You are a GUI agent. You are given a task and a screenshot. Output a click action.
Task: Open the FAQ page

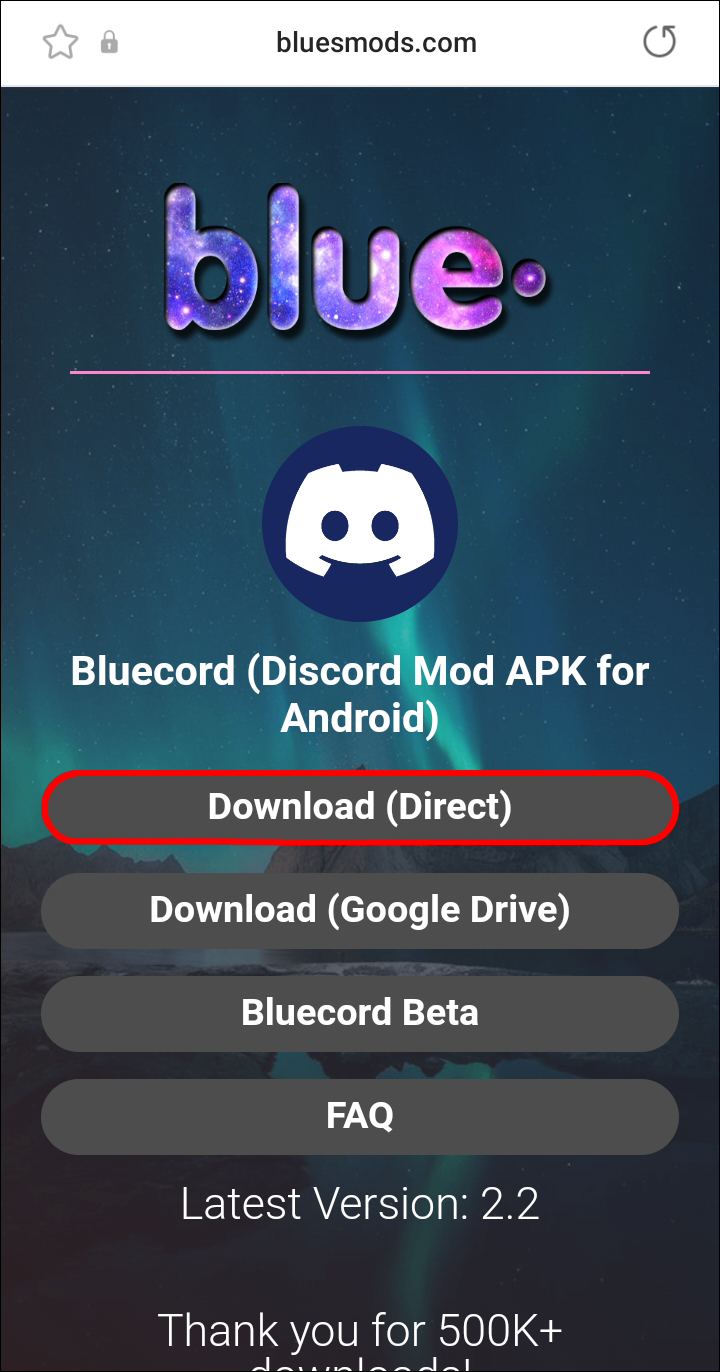click(360, 1116)
